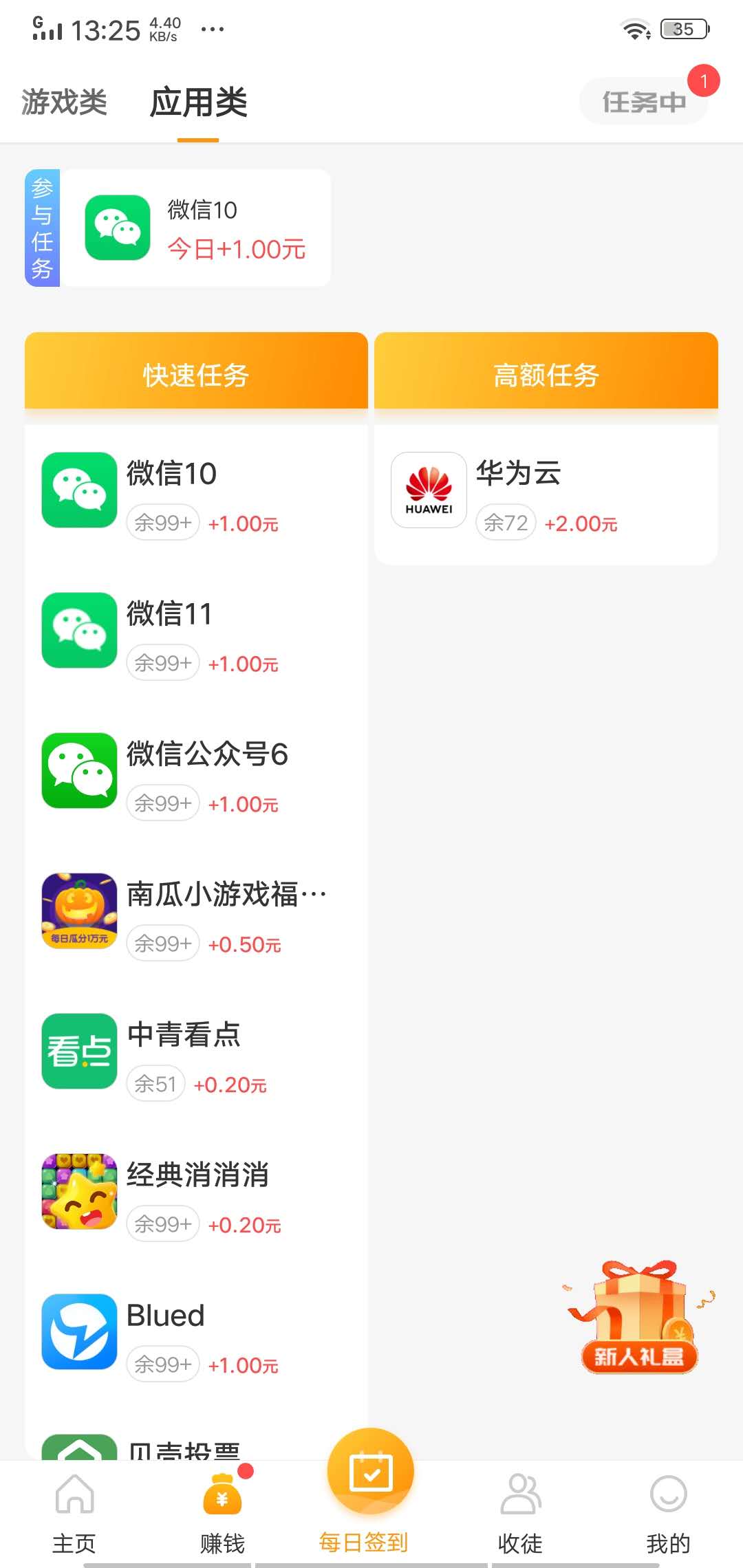Image resolution: width=743 pixels, height=1568 pixels.
Task: Open the 中青看点 task
Action: click(196, 1055)
